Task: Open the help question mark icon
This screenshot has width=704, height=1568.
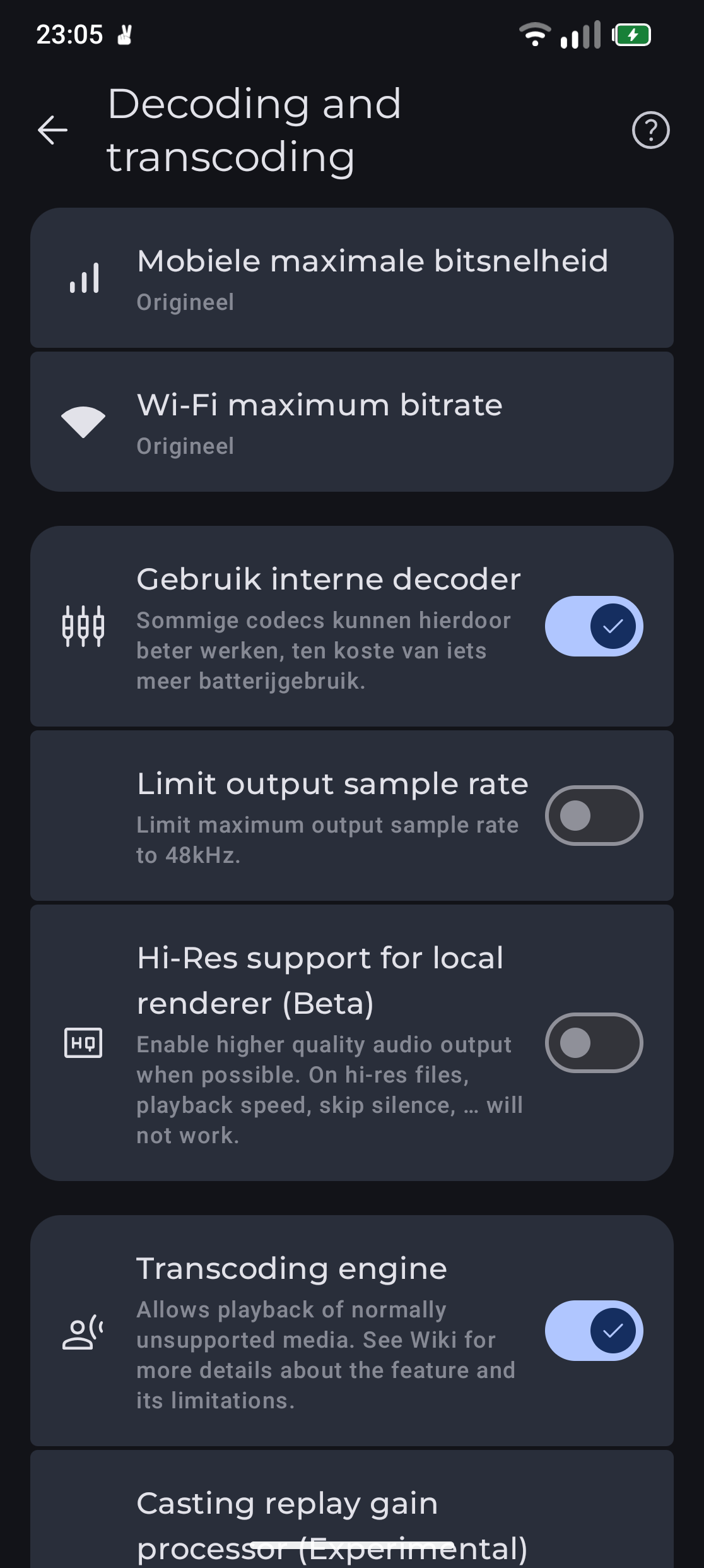Action: click(650, 130)
